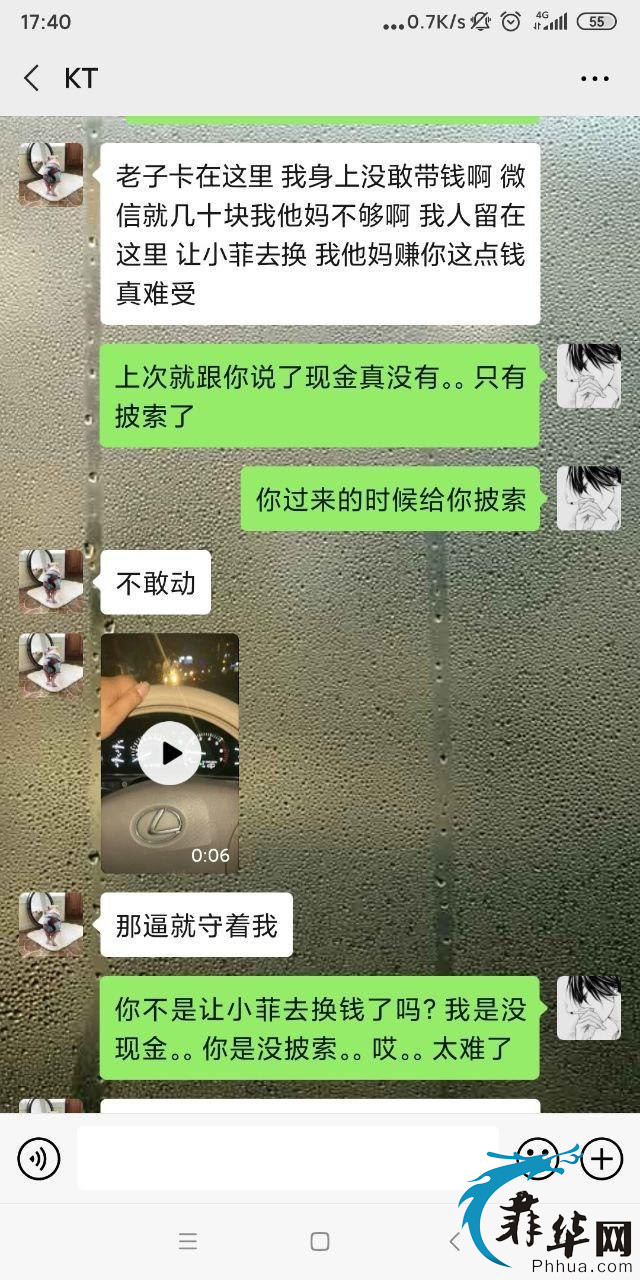Open the emoji picker
The width and height of the screenshot is (640, 1280).
click(537, 1158)
